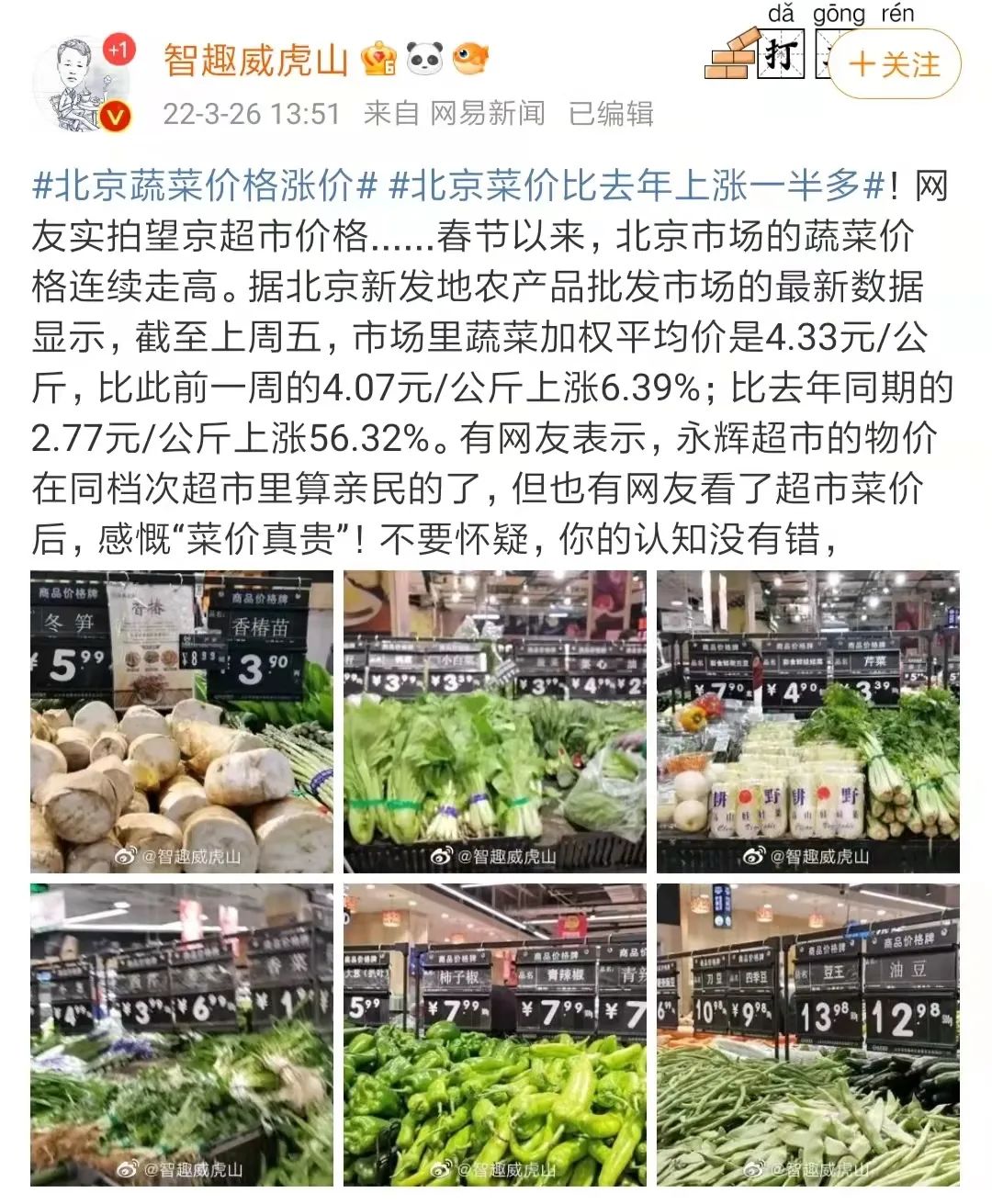Click the panda emoji badge next to username

425,57
